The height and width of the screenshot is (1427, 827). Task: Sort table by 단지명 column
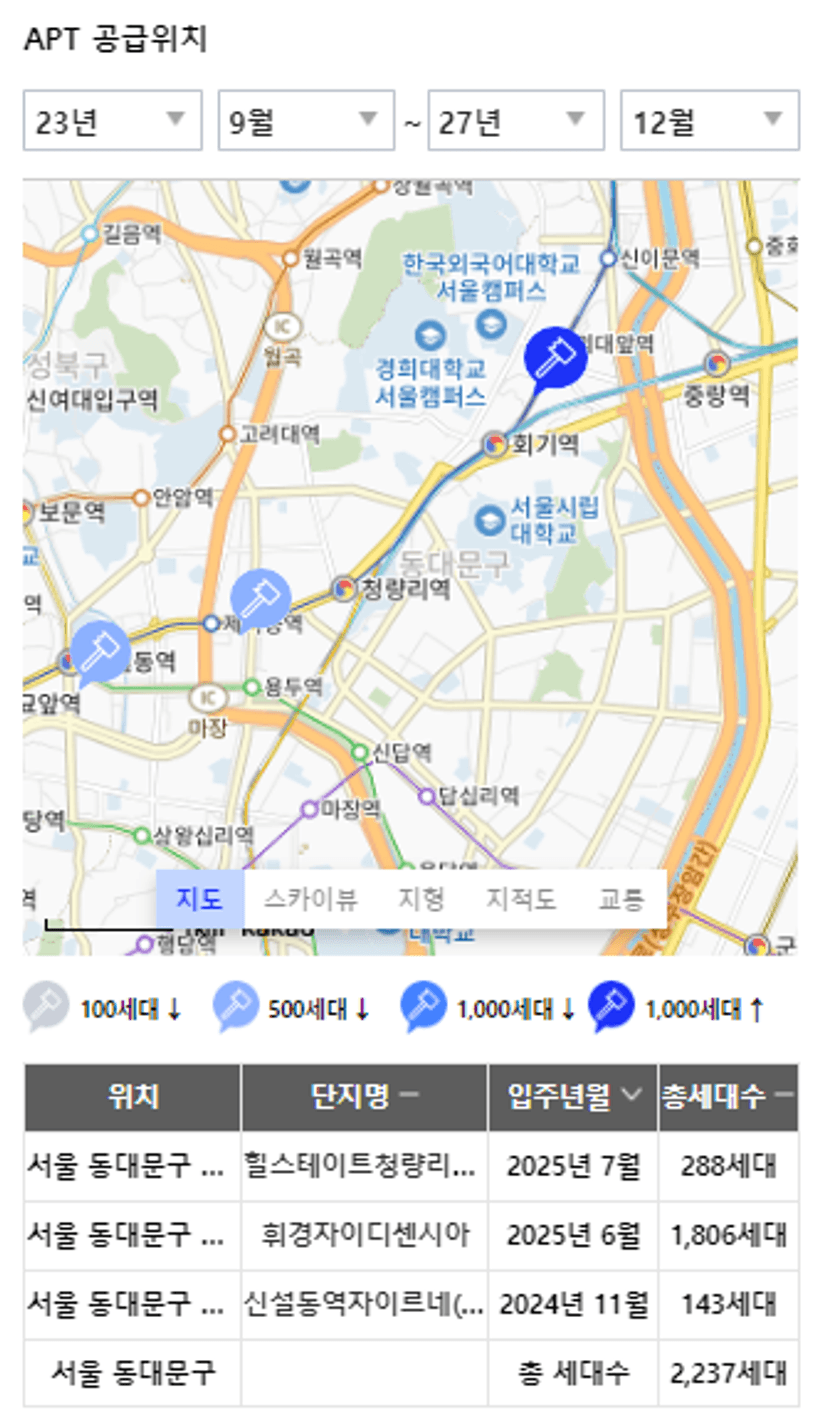click(x=364, y=1097)
